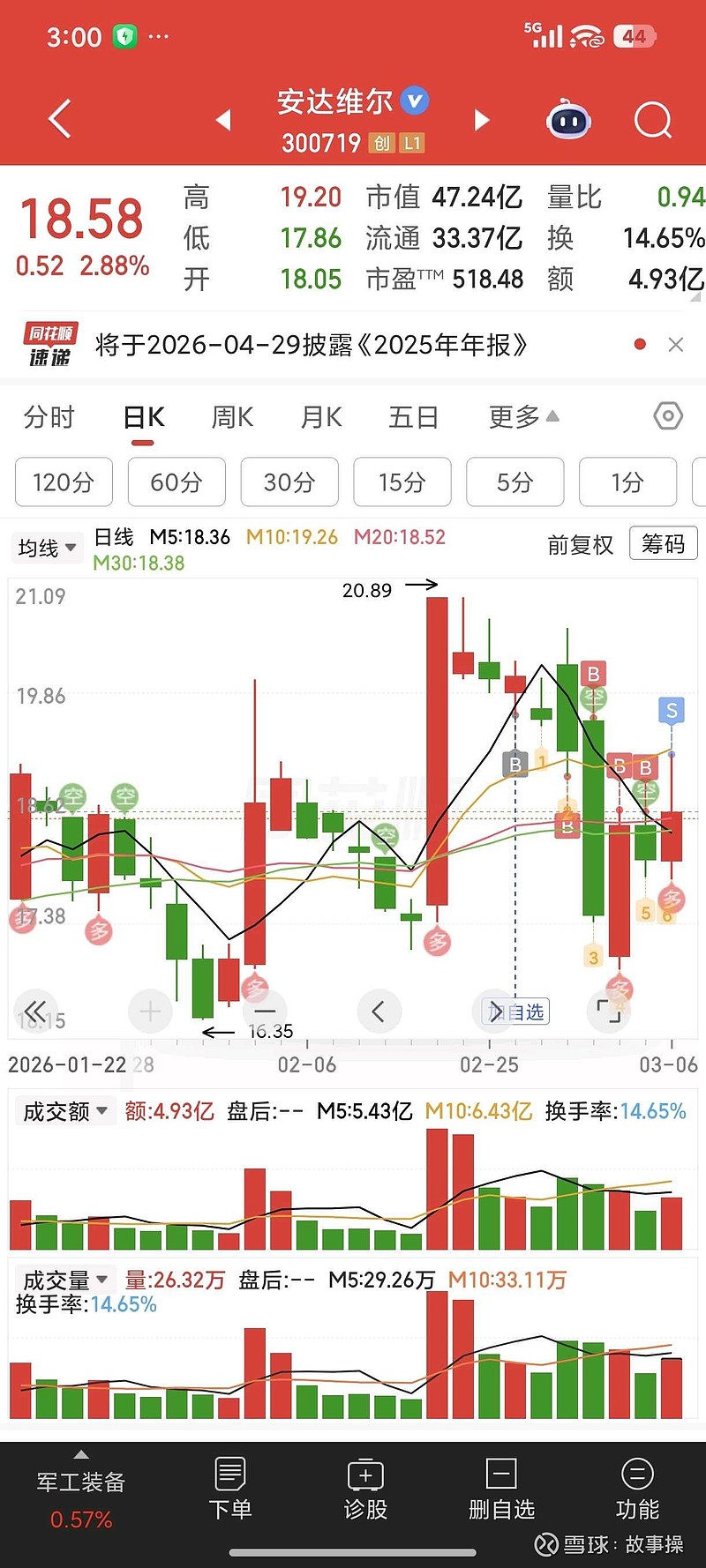706x1568 pixels.
Task: Open chart settings via the gear icon
Action: point(667,415)
